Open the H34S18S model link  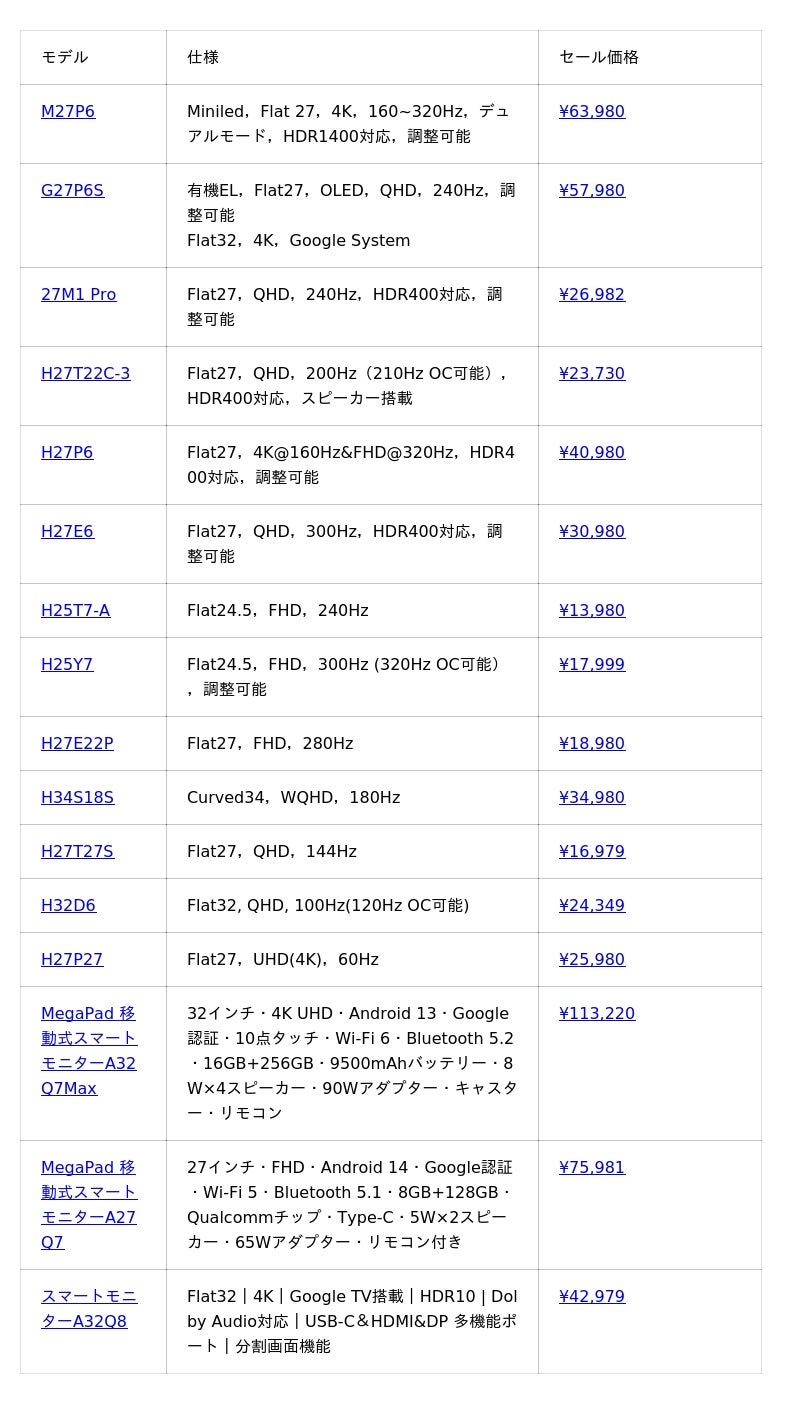pyautogui.click(x=77, y=798)
